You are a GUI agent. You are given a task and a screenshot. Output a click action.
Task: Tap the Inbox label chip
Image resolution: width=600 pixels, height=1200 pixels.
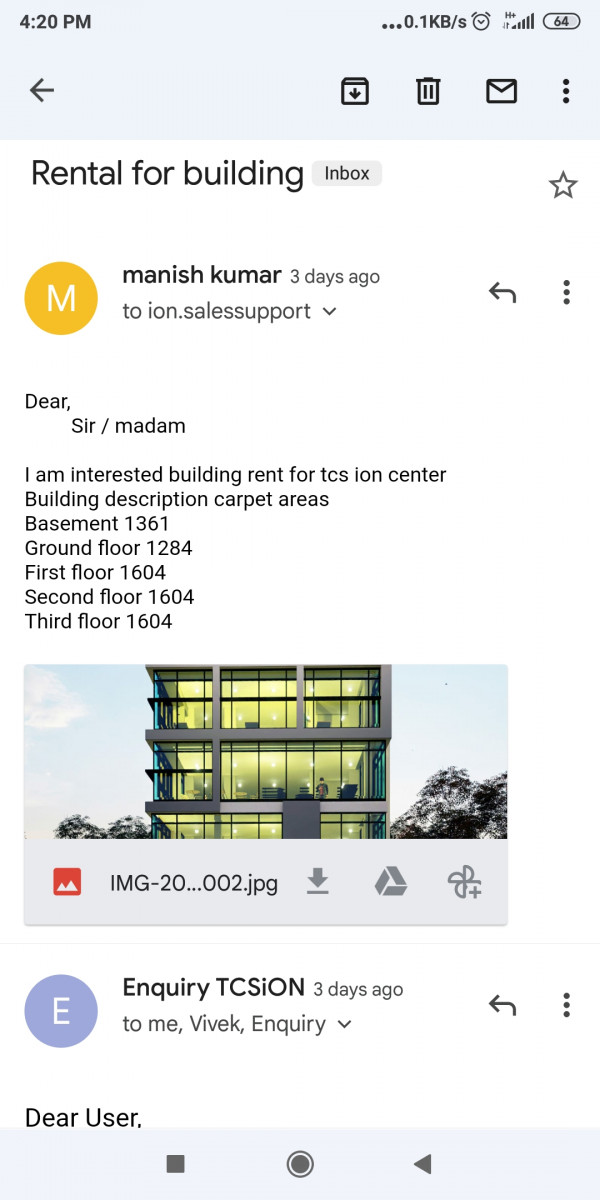tap(347, 173)
